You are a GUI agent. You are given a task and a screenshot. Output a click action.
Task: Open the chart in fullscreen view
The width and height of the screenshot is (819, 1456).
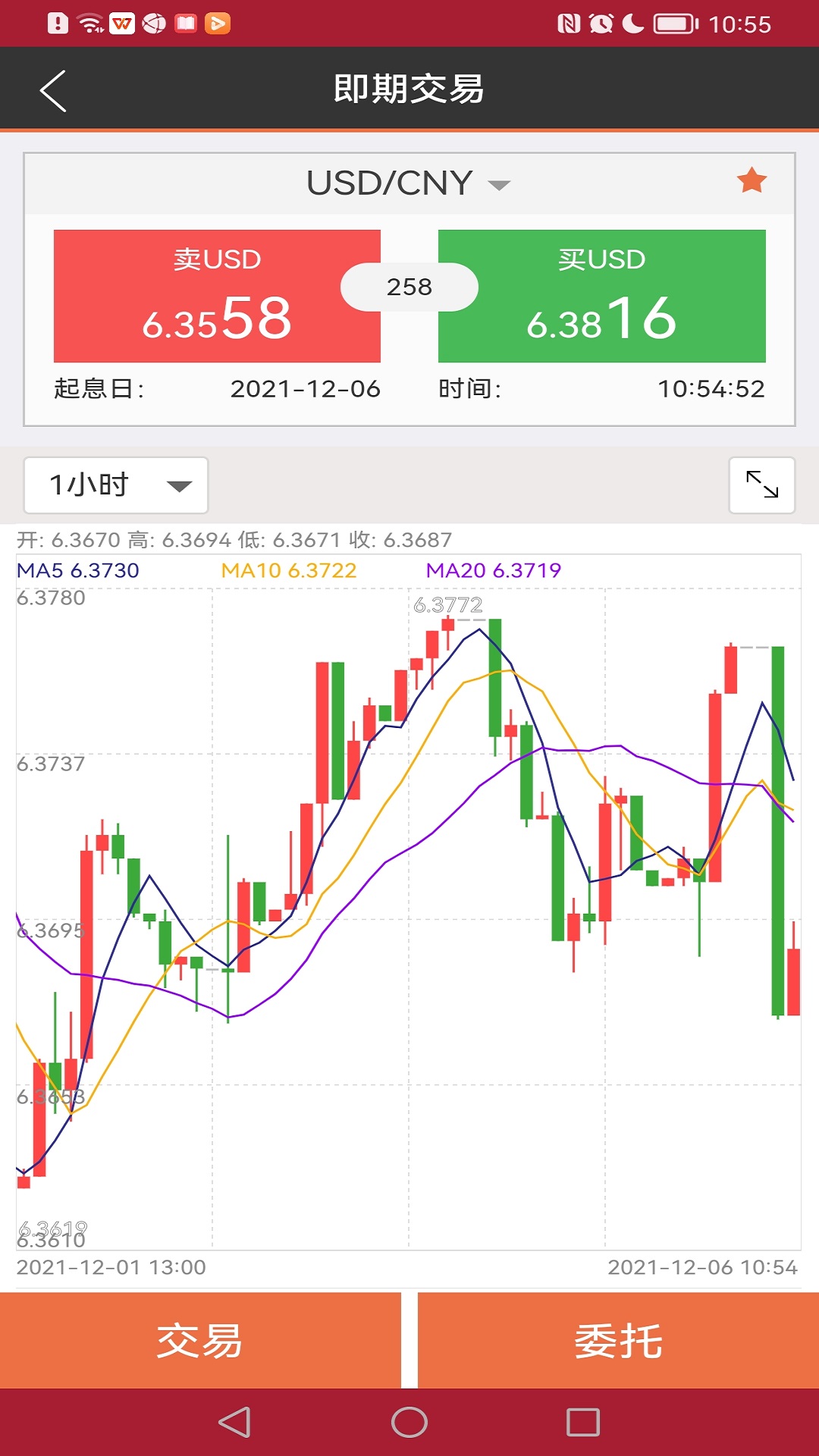point(762,485)
